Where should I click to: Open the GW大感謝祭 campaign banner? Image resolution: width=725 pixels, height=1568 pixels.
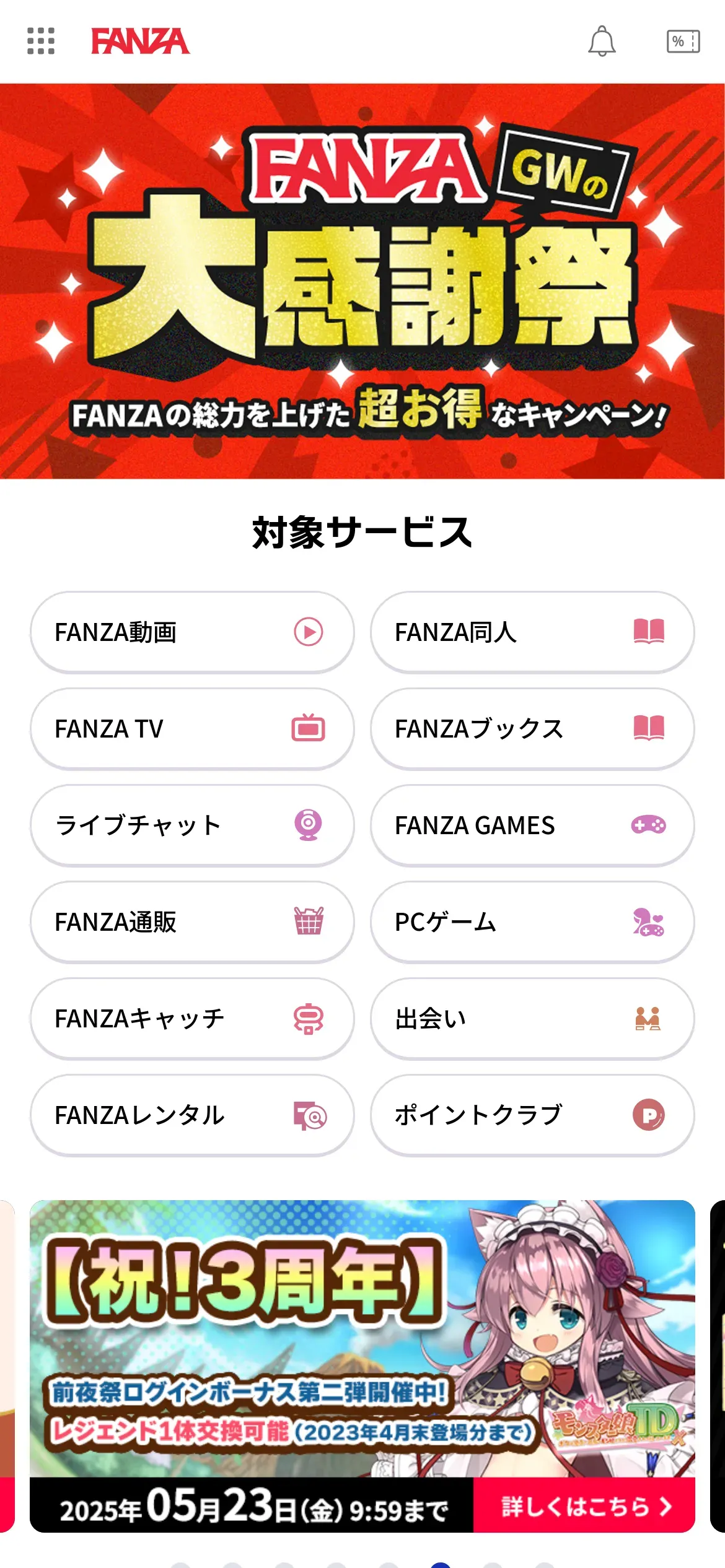[362, 281]
